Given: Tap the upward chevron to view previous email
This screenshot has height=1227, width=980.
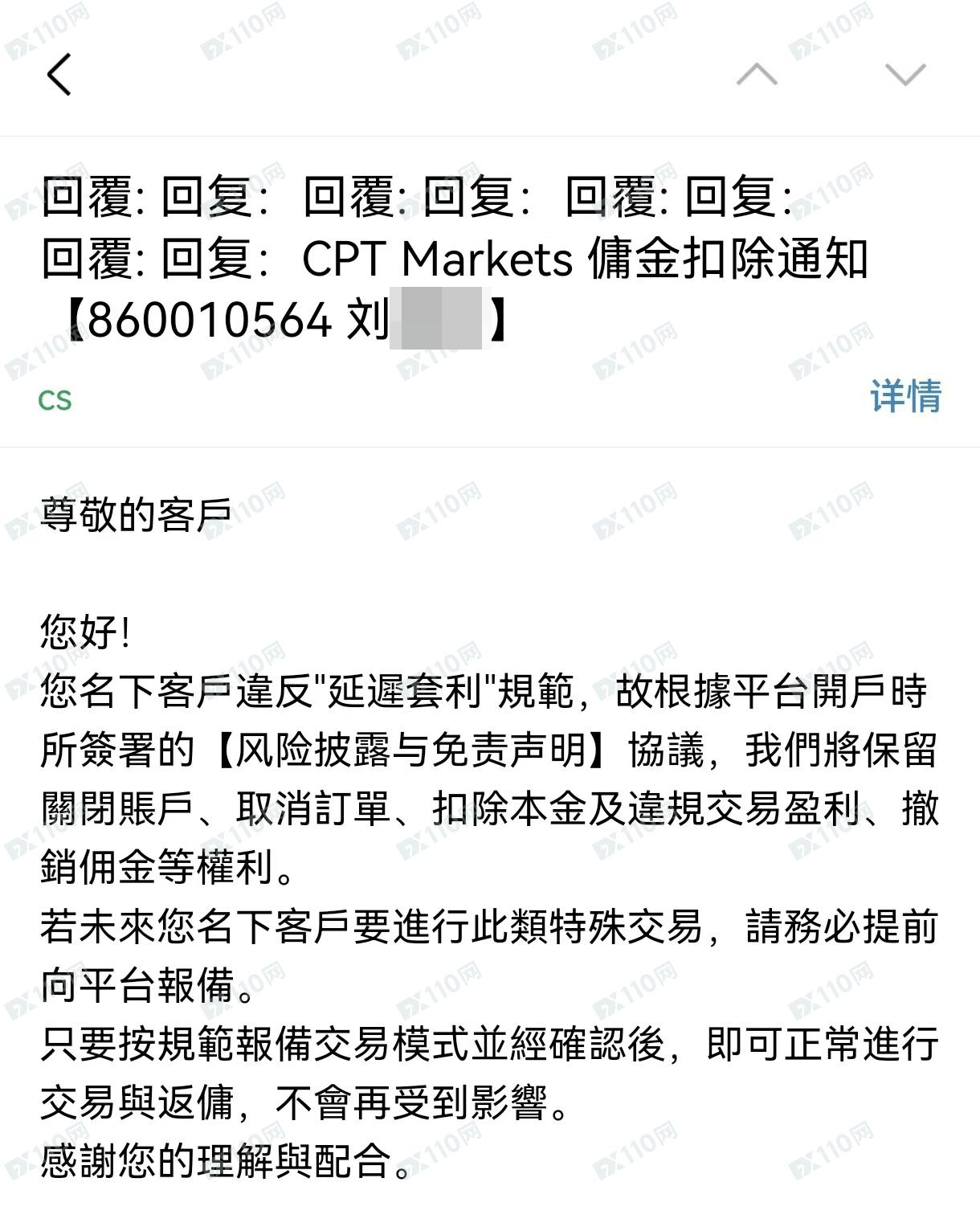Looking at the screenshot, I should (755, 75).
